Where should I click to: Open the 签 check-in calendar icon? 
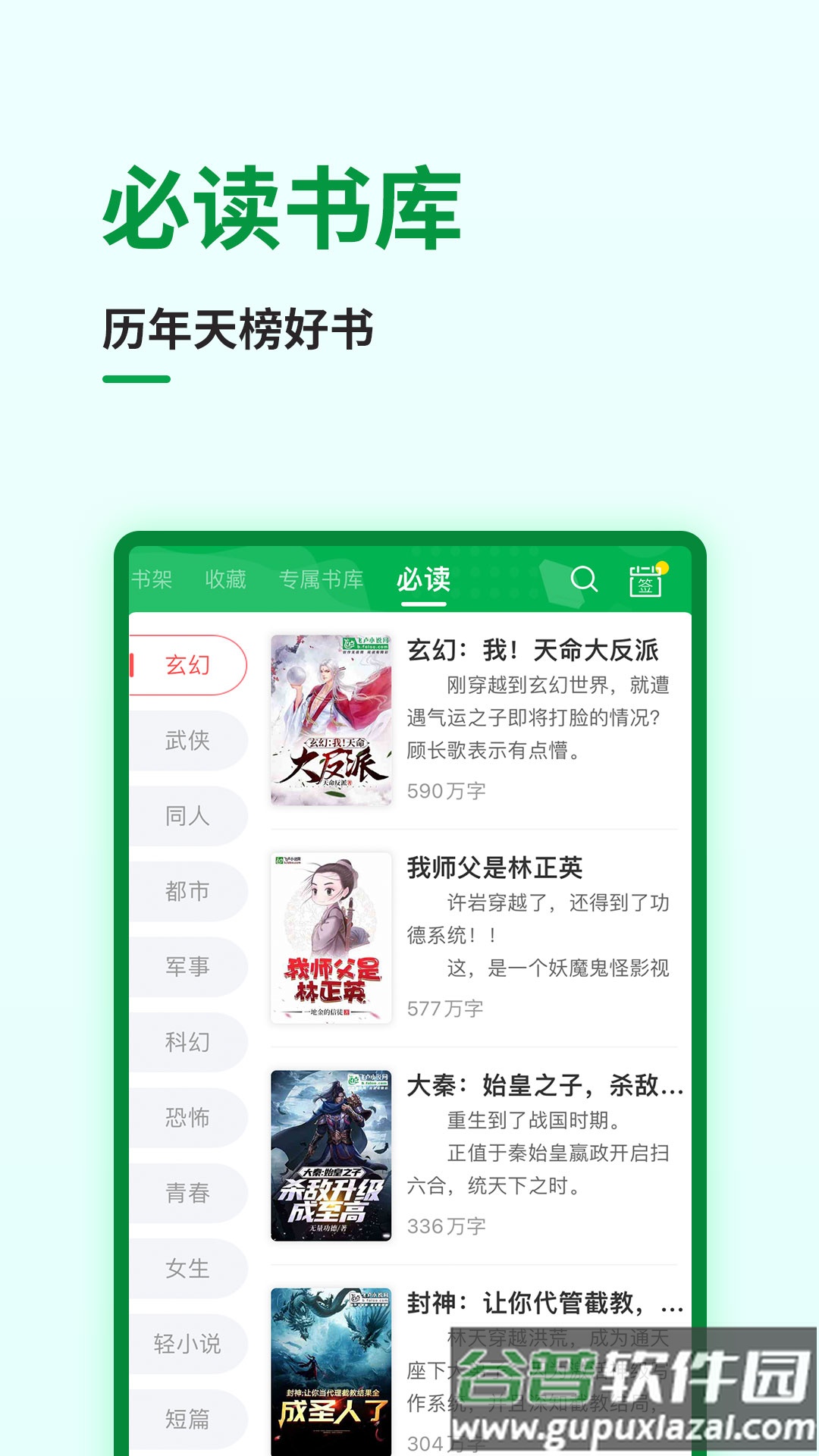click(647, 580)
